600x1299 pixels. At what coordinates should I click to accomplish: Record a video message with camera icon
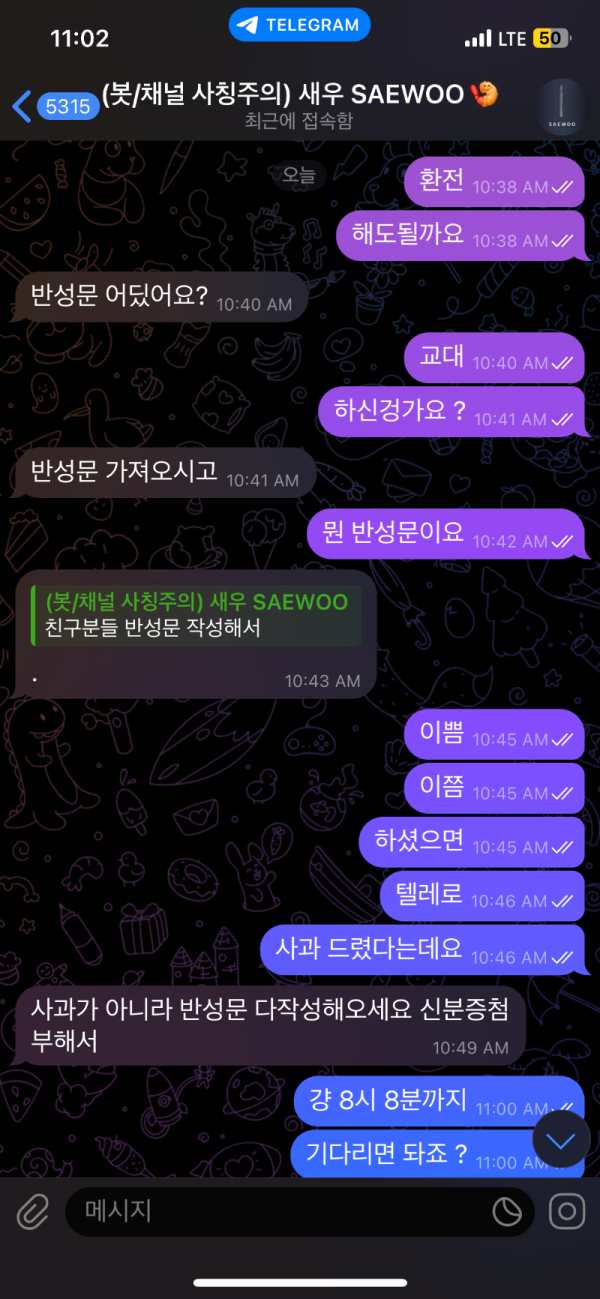tap(567, 1212)
